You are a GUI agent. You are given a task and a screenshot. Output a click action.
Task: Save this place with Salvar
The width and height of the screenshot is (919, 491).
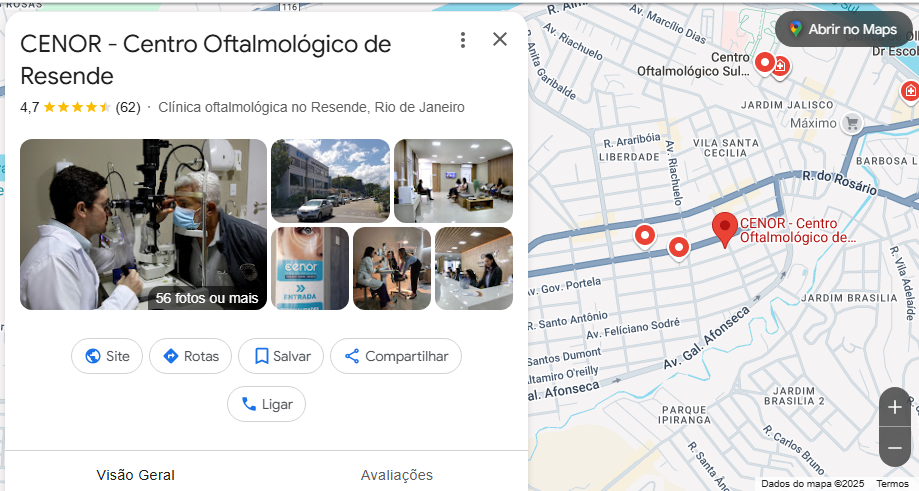coord(281,356)
